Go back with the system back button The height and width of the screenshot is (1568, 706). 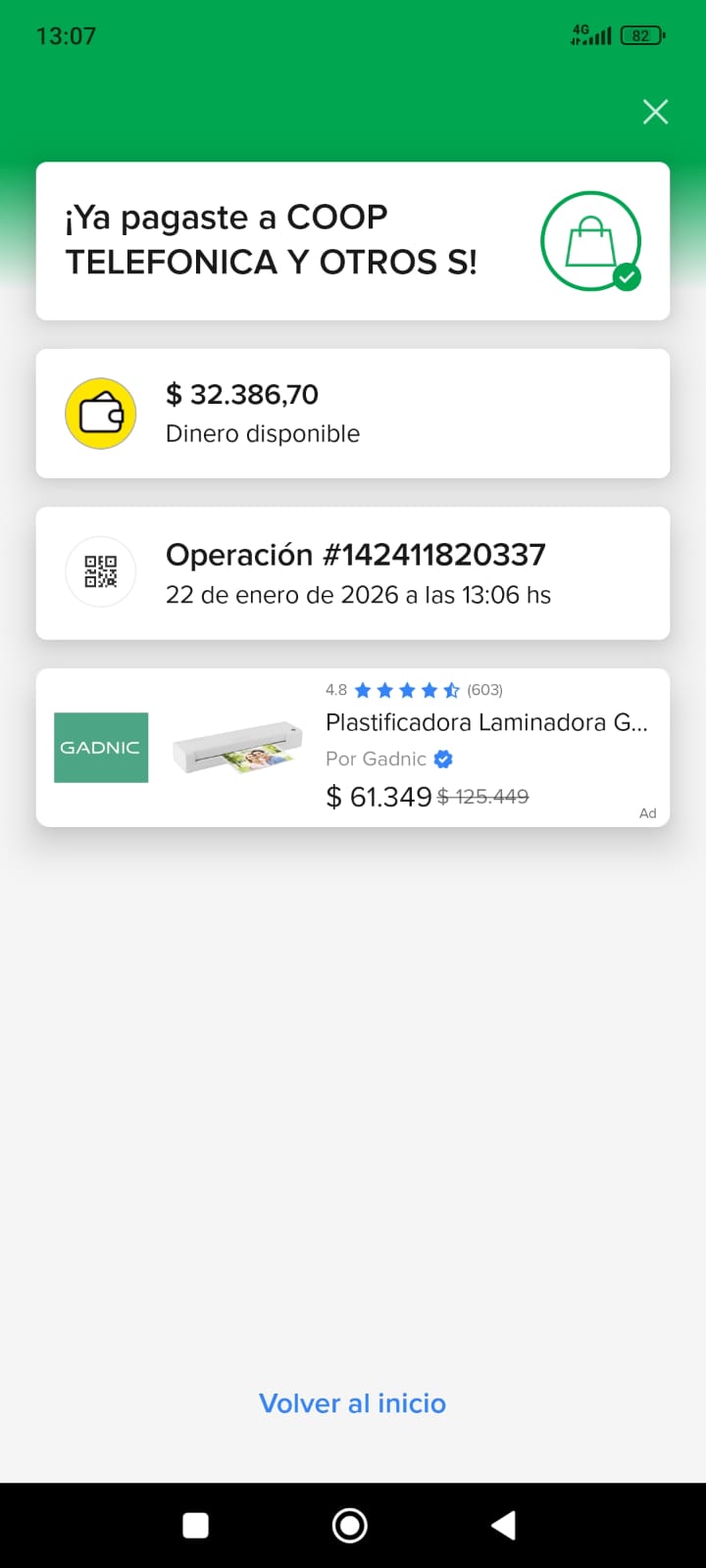504,1525
